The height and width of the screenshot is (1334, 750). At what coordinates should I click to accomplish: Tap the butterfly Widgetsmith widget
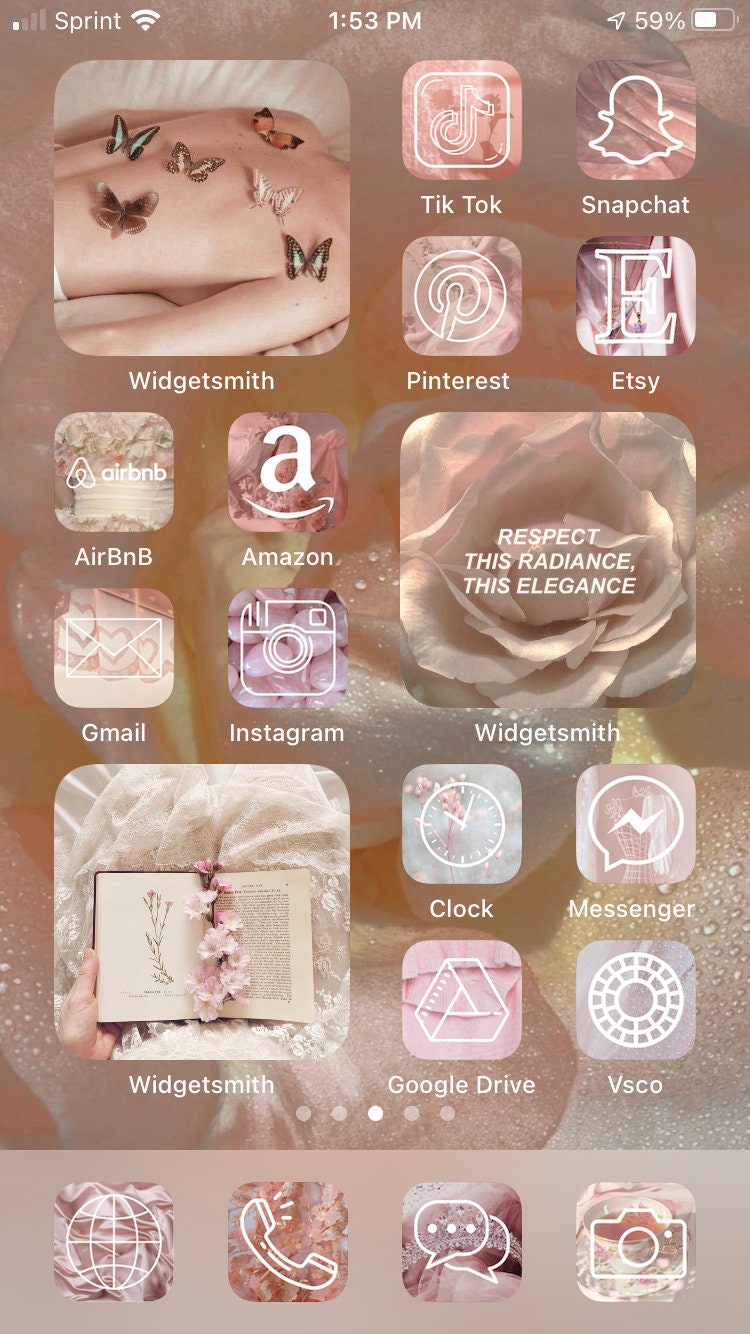click(201, 208)
